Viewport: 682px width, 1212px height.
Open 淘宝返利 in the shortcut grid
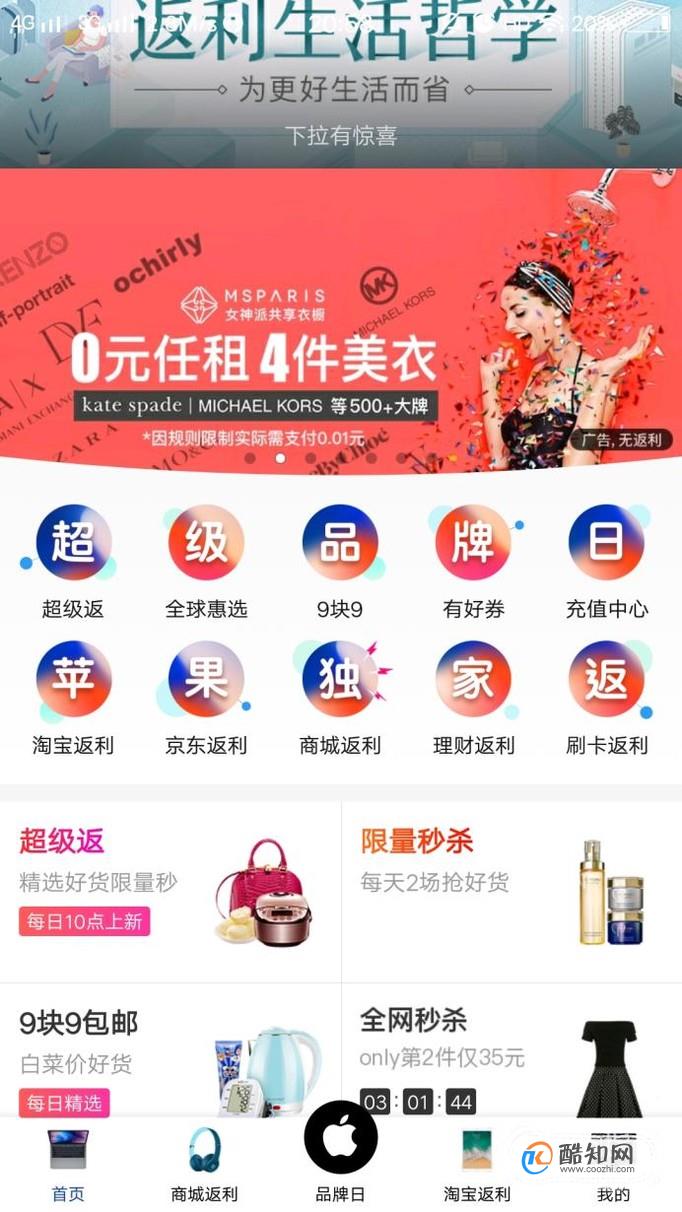click(73, 698)
